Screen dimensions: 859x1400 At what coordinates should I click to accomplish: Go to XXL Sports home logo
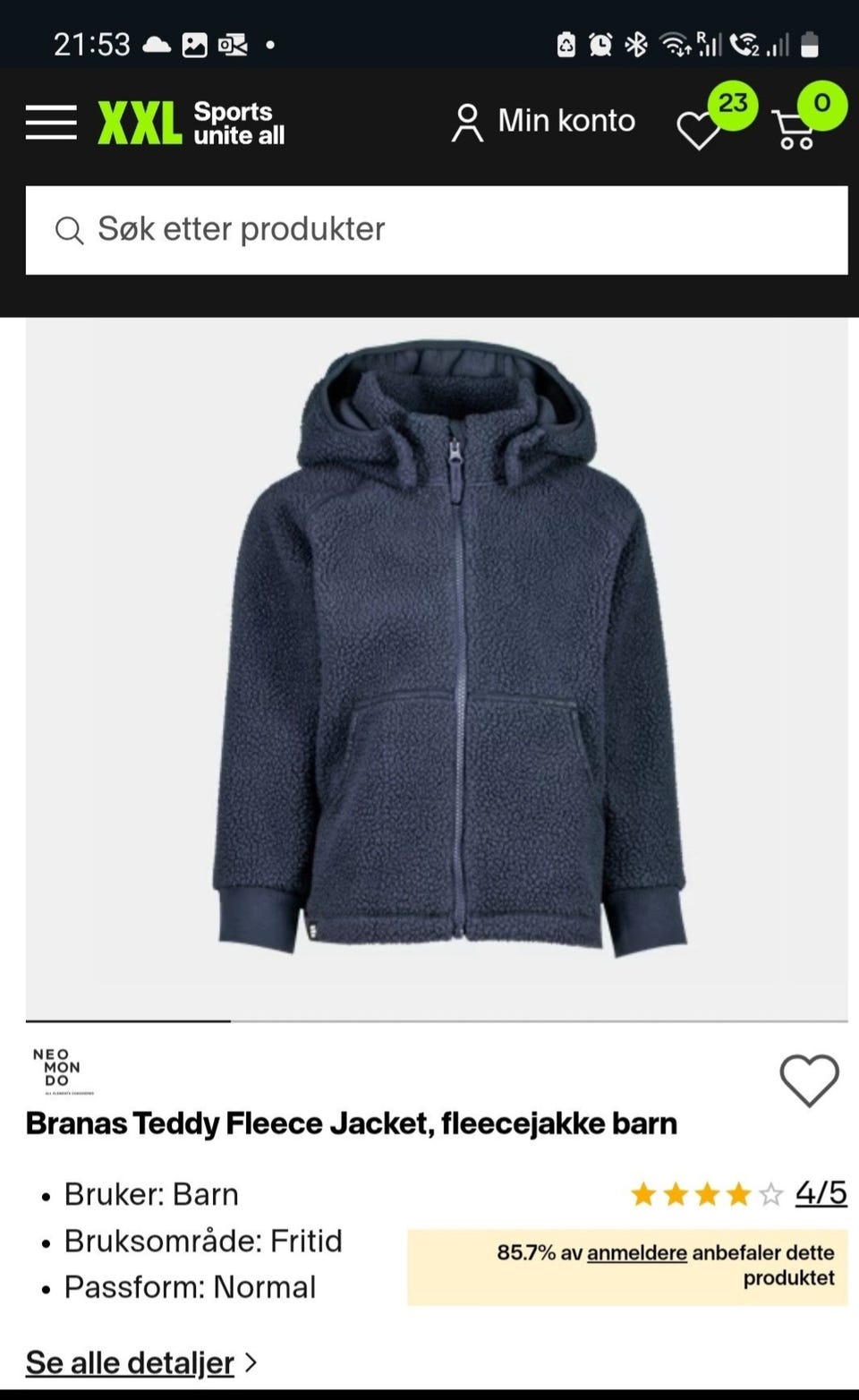click(191, 123)
